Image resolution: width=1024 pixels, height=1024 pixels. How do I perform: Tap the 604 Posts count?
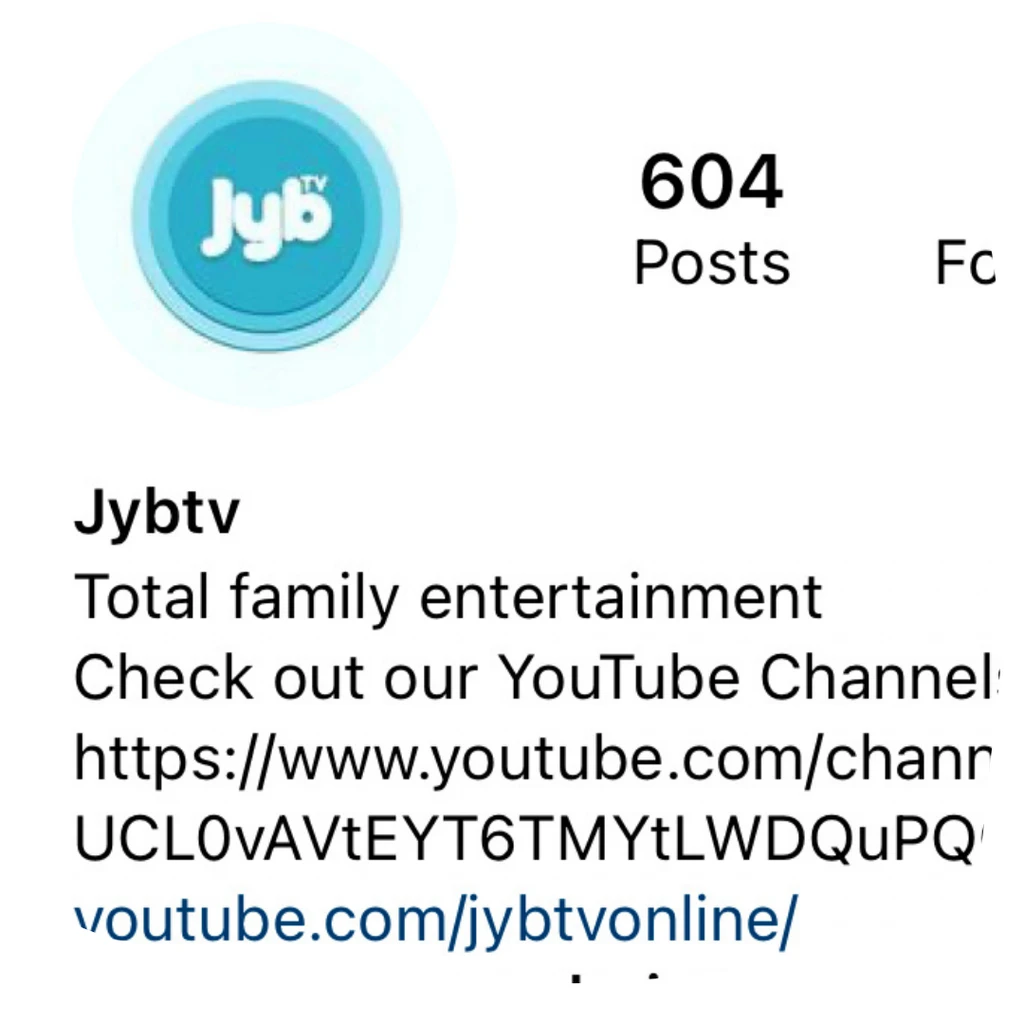711,220
